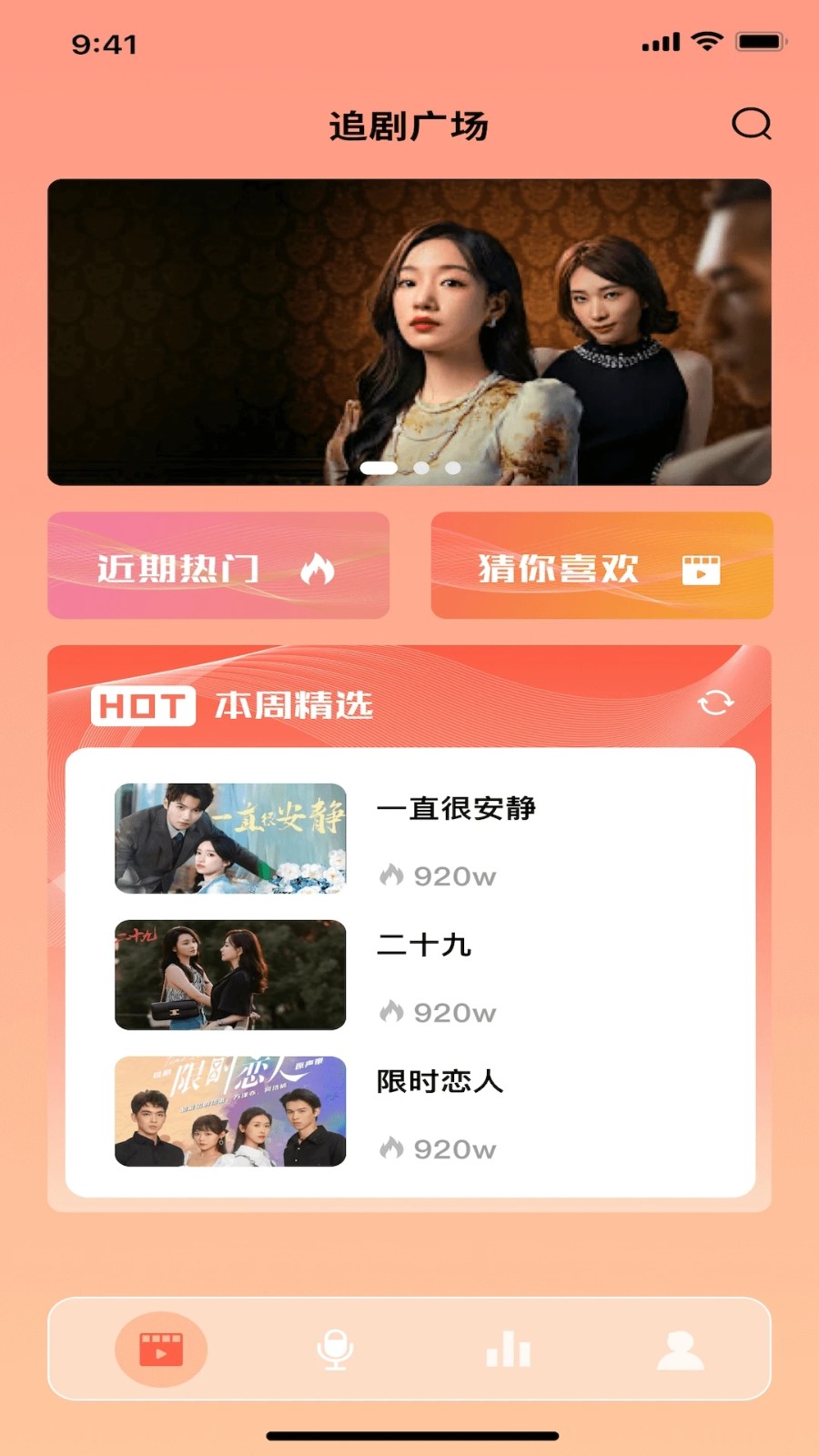Image resolution: width=819 pixels, height=1456 pixels.
Task: Tap the HOT badge label
Action: 146,704
